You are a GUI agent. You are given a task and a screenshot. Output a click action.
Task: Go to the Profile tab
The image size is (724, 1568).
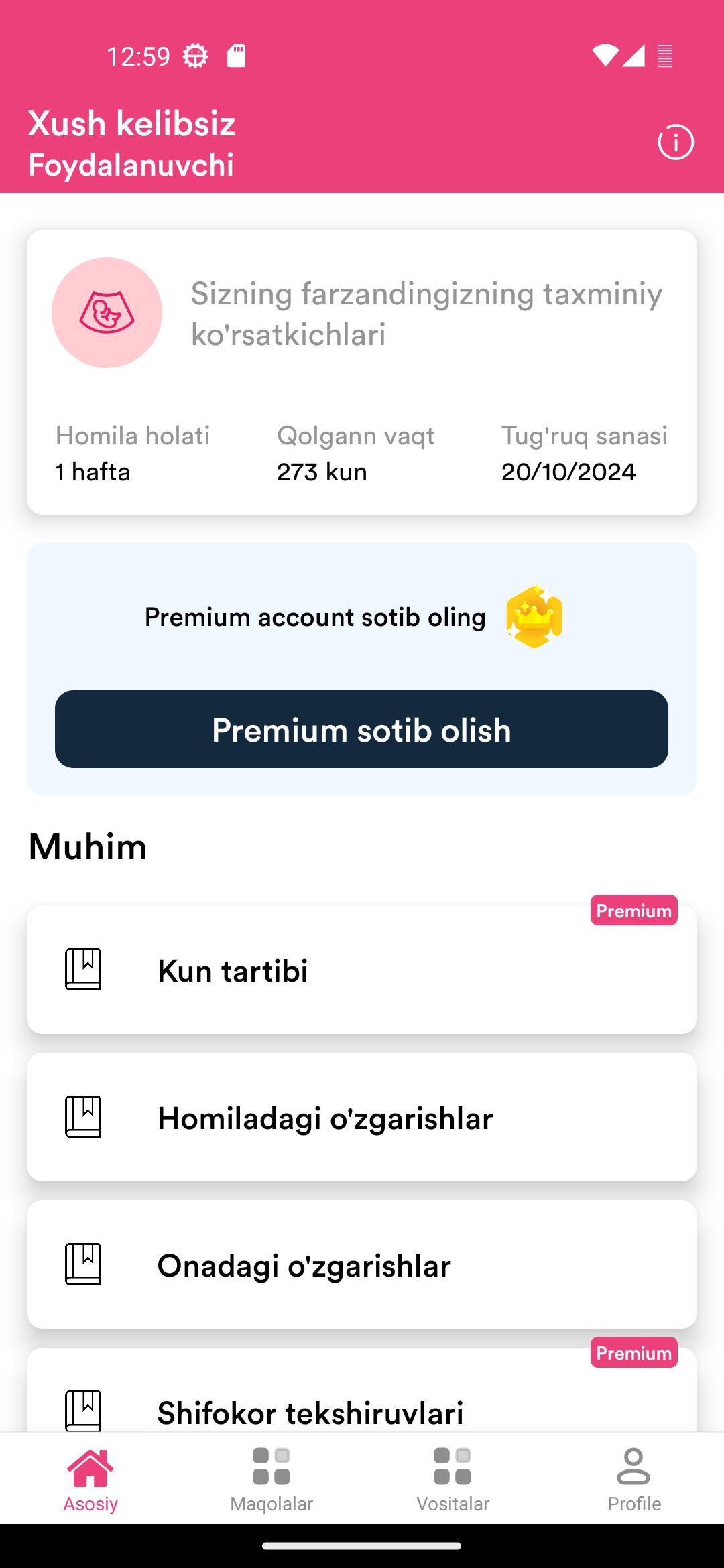coord(633,1480)
